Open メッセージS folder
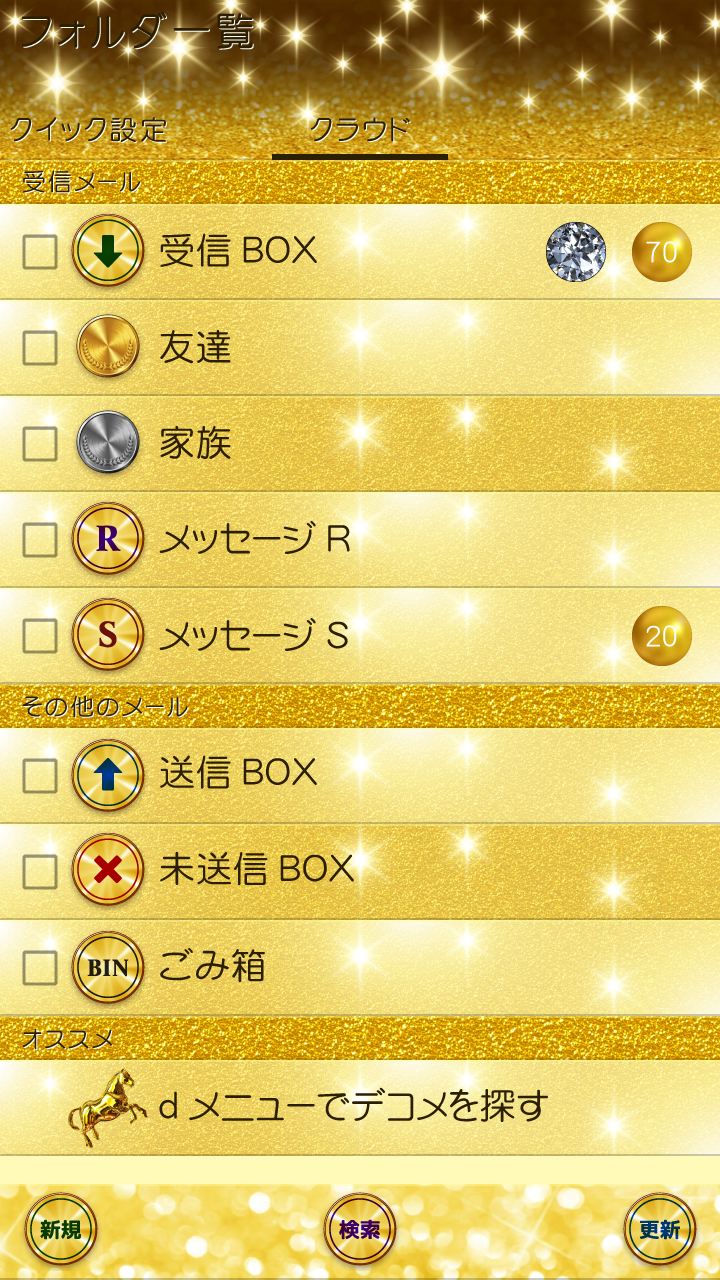Screen dimensions: 720x1280 [255, 635]
